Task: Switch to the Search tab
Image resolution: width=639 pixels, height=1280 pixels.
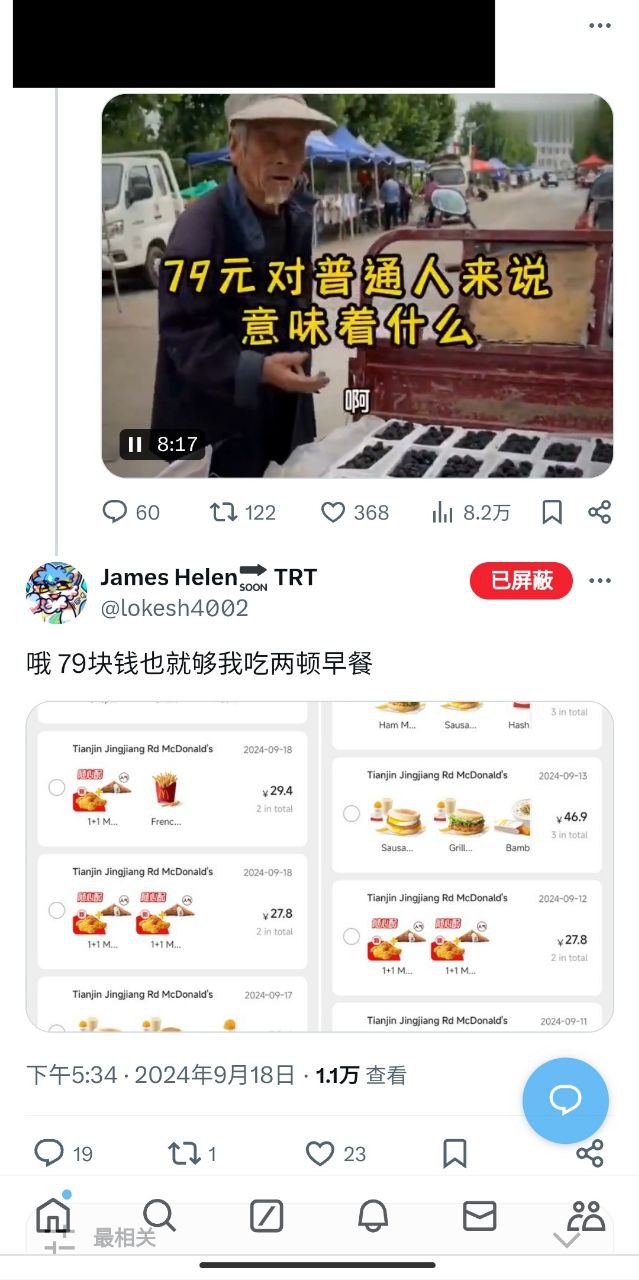Action: click(x=159, y=1216)
